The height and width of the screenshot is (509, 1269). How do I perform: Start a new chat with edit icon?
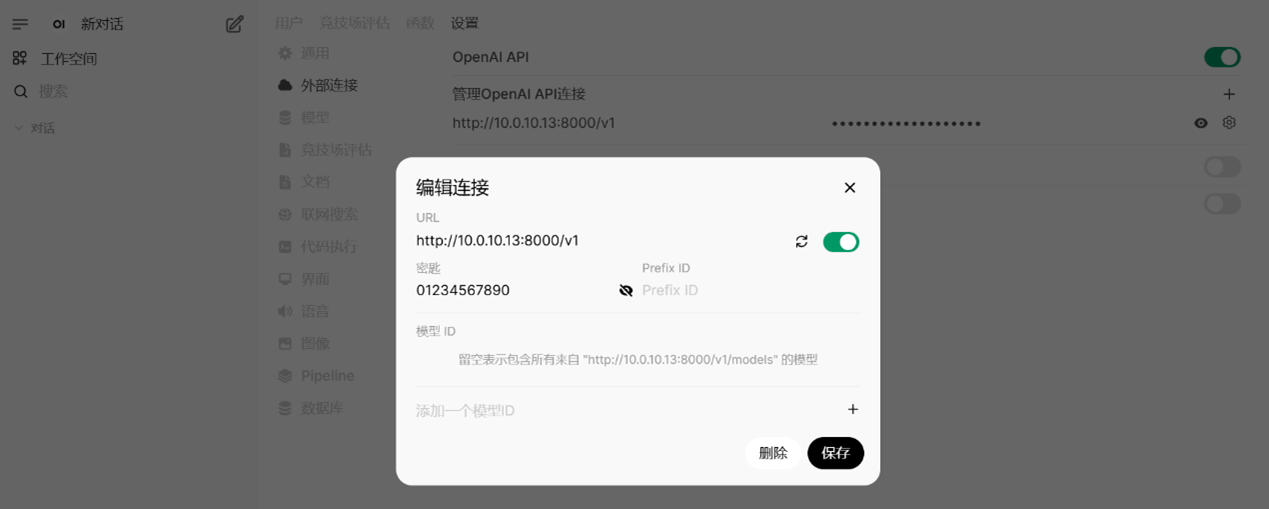(234, 24)
